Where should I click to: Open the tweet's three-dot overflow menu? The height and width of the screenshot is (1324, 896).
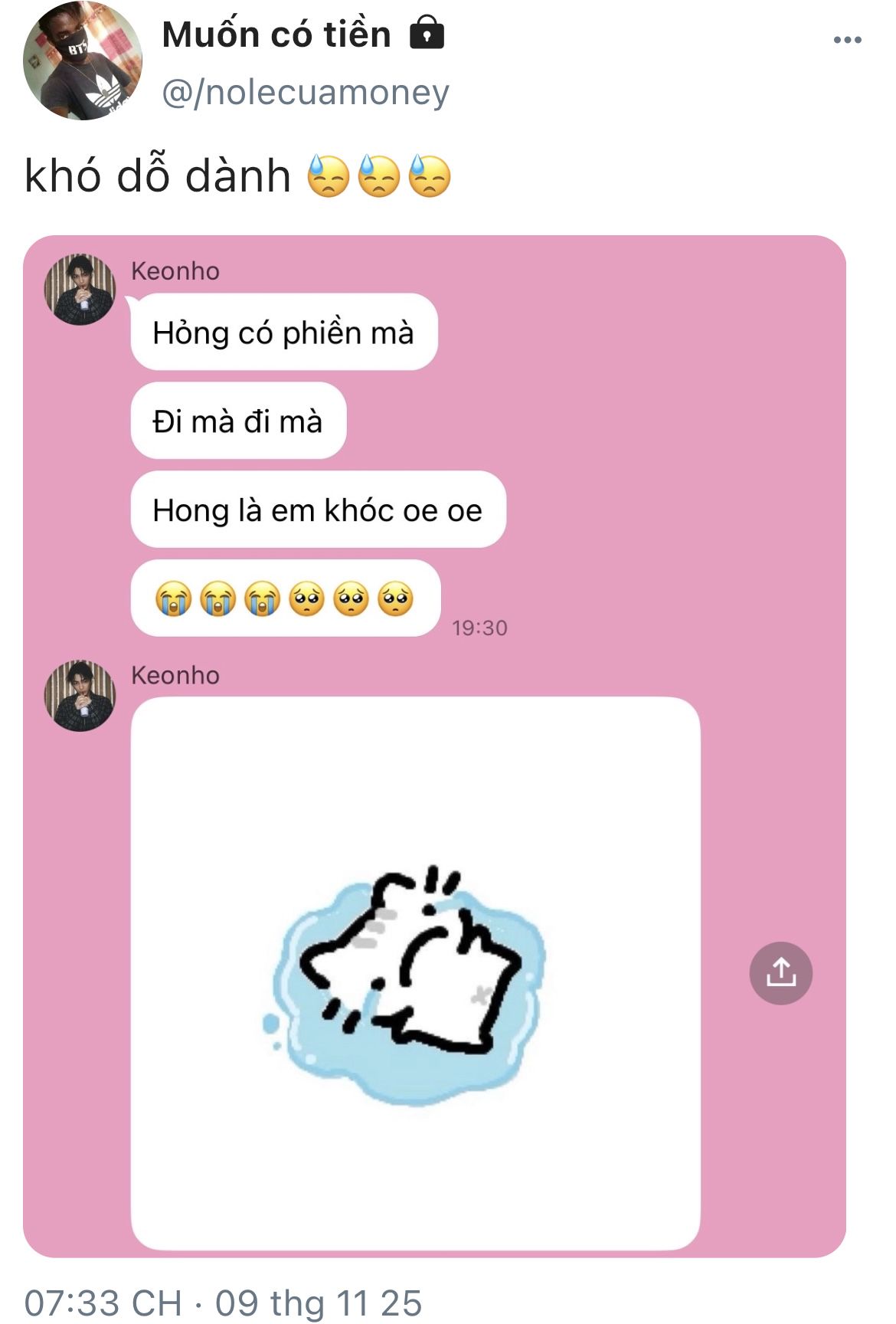[847, 40]
